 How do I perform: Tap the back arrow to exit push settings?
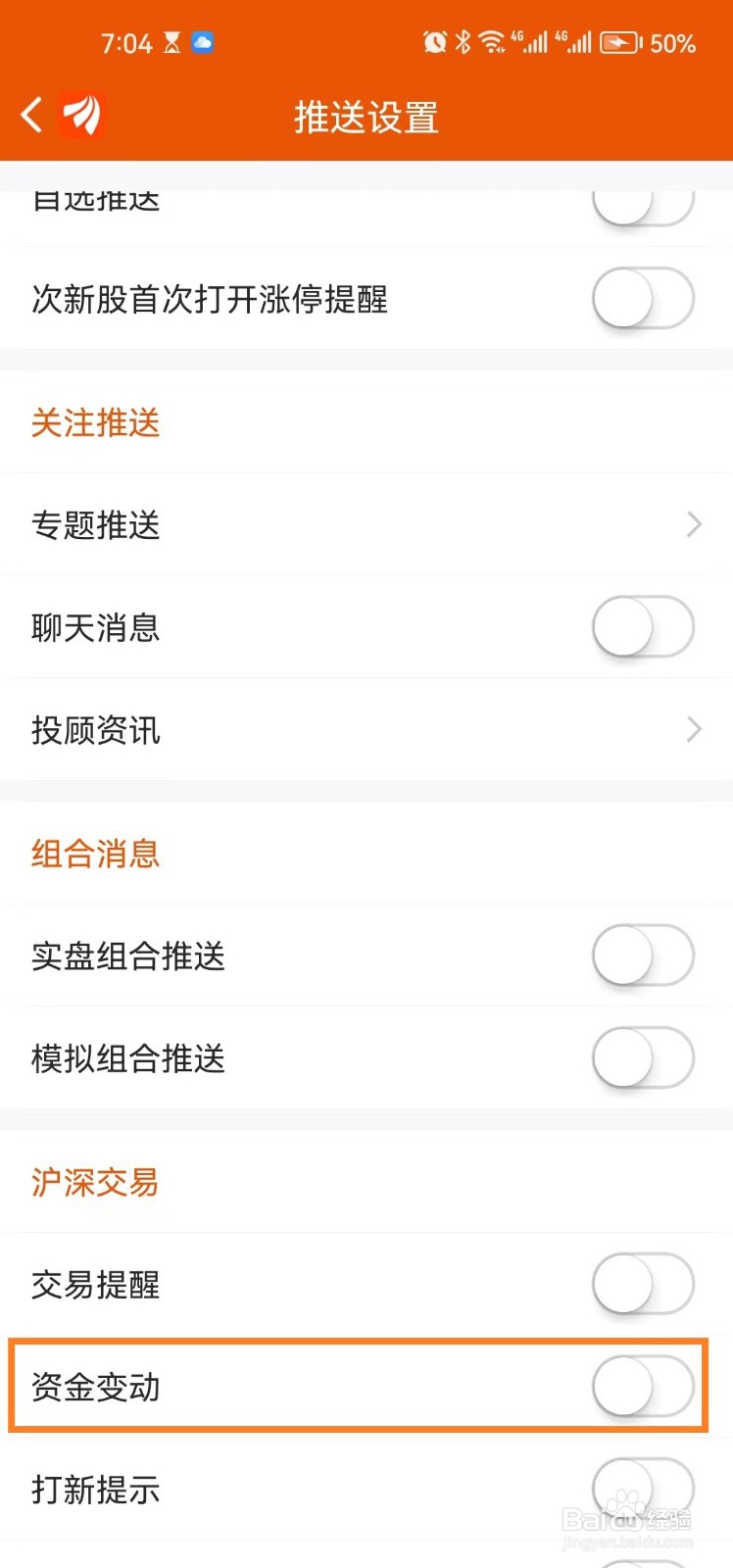coord(30,115)
